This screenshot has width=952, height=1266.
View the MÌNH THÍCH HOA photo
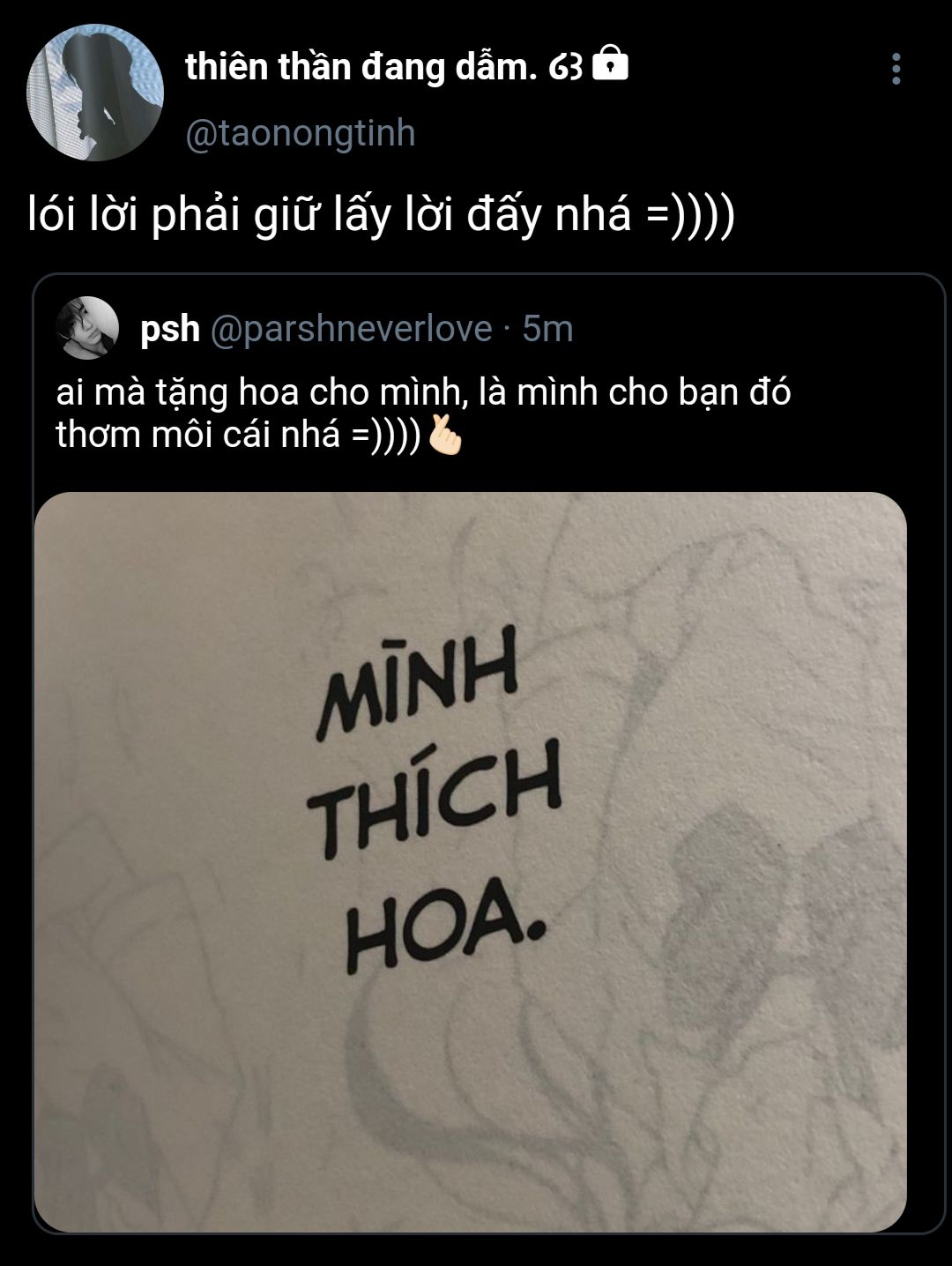(x=470, y=860)
